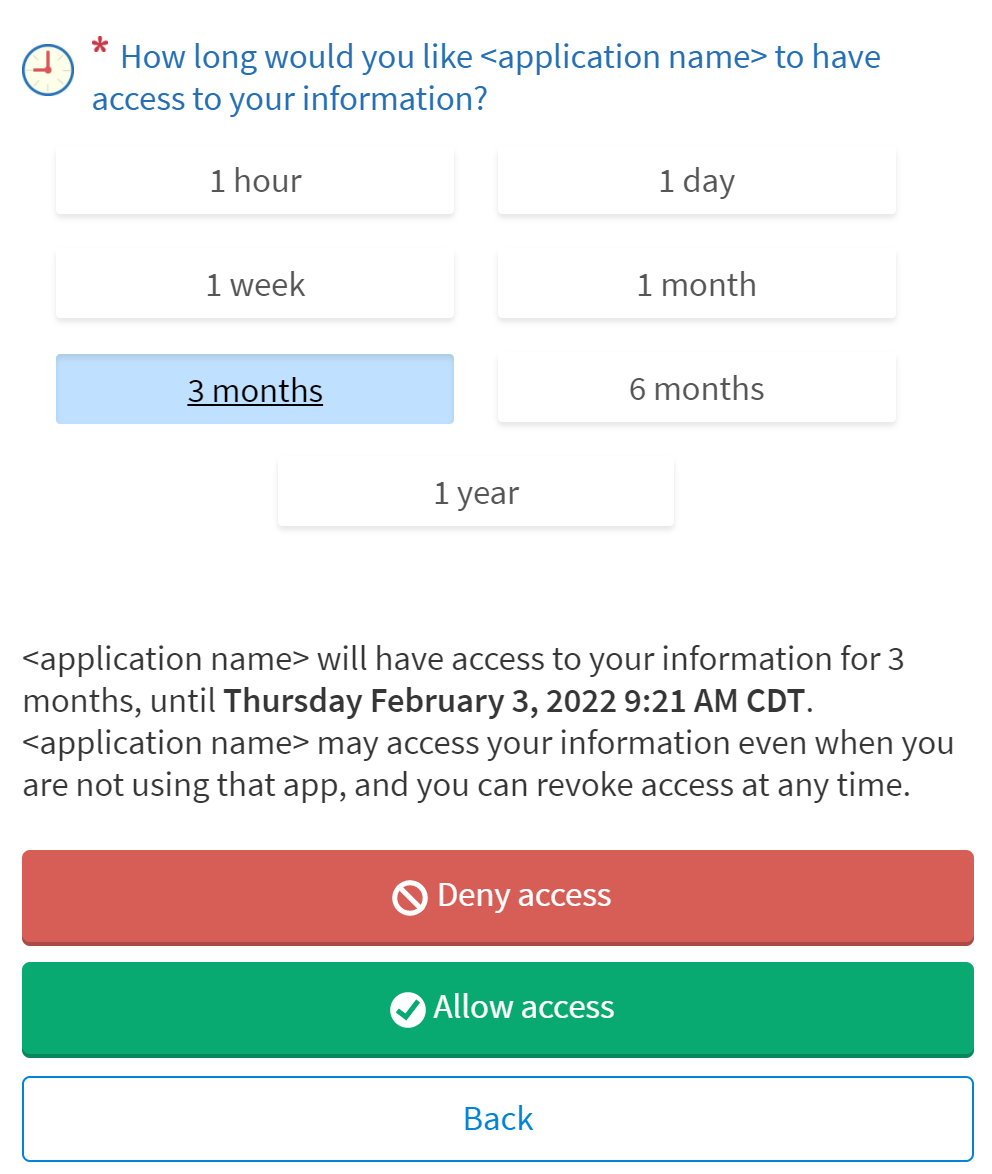Click the clock icon beside the question
992x1174 pixels.
tap(47, 70)
